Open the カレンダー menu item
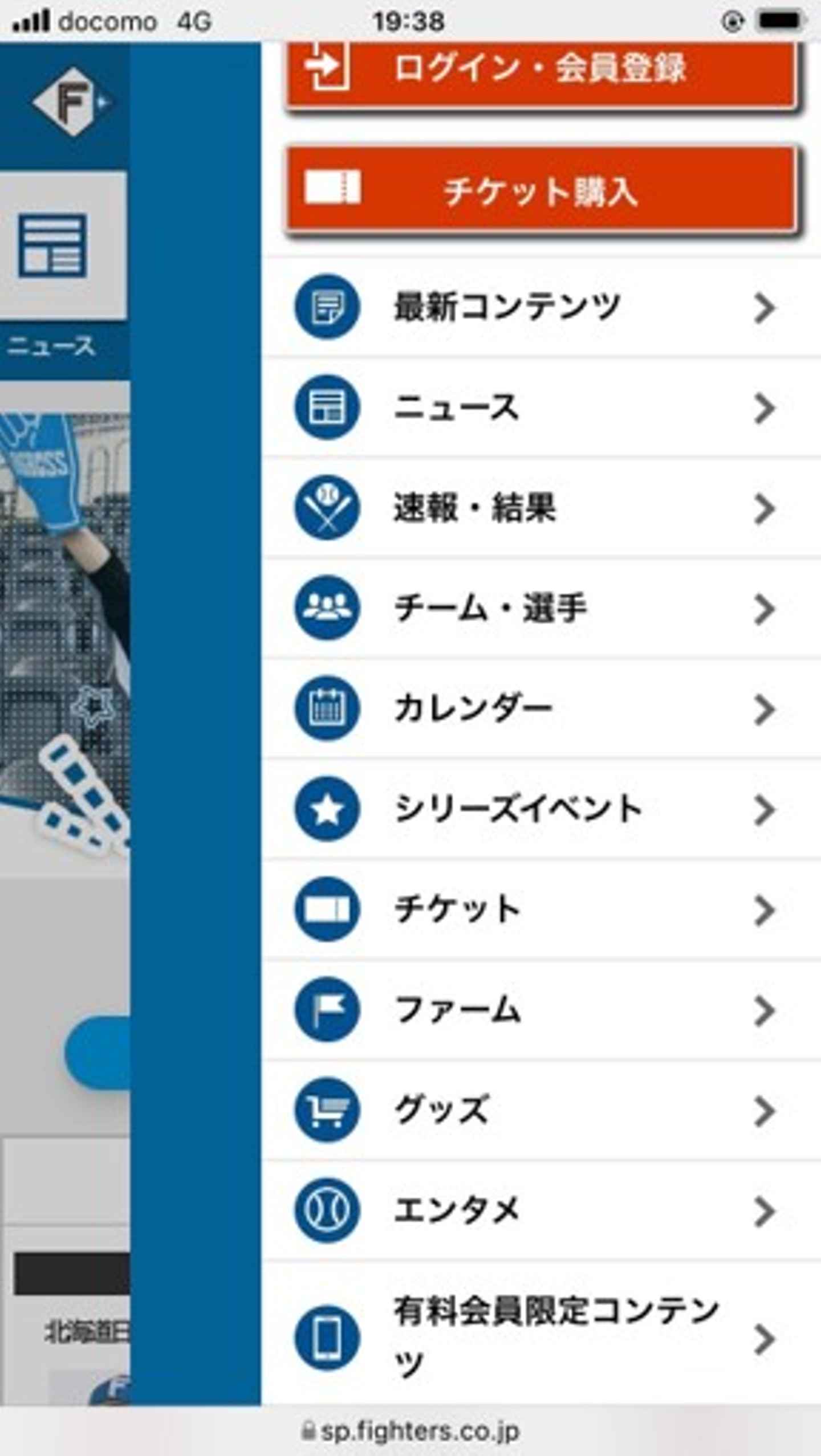The width and height of the screenshot is (821, 1456). tap(540, 709)
